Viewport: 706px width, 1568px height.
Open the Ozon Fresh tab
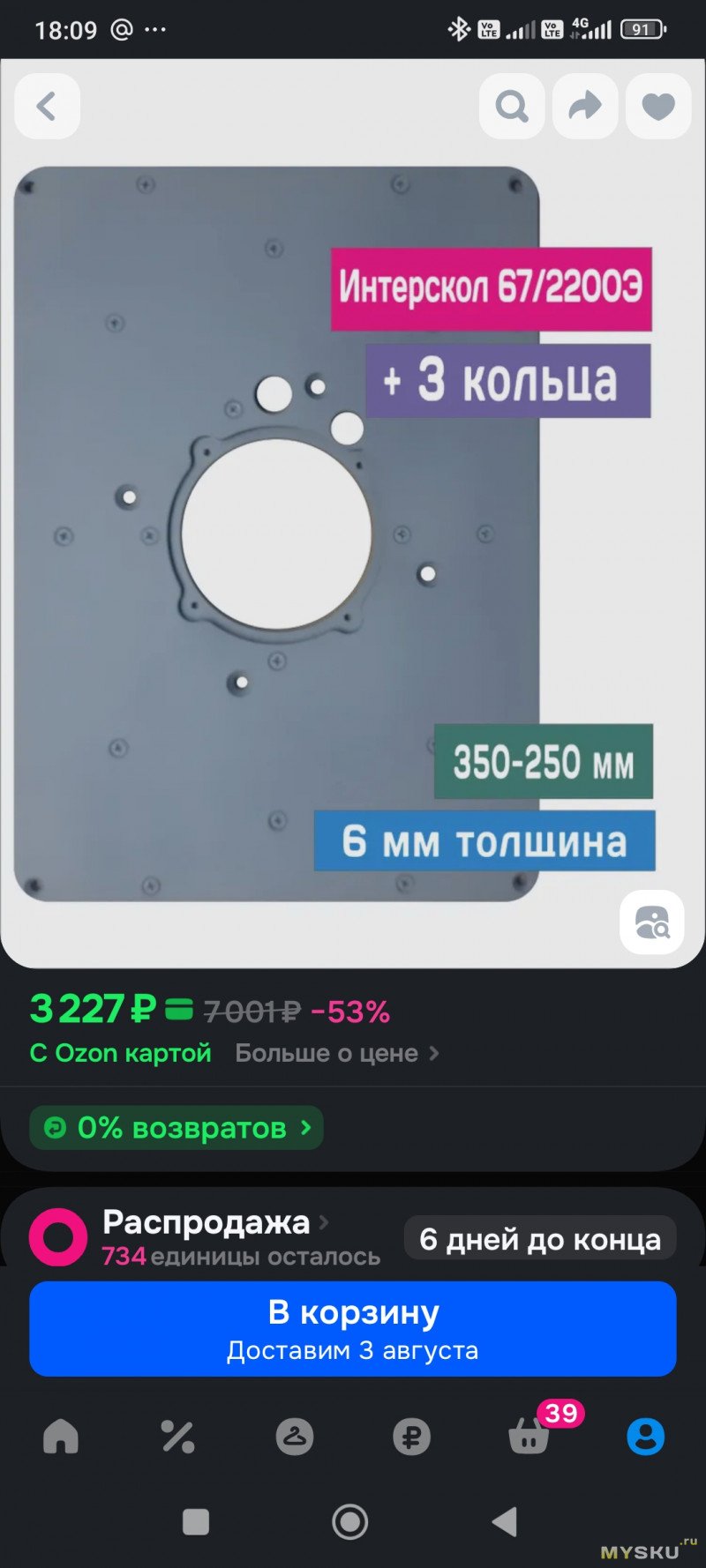tap(295, 1437)
